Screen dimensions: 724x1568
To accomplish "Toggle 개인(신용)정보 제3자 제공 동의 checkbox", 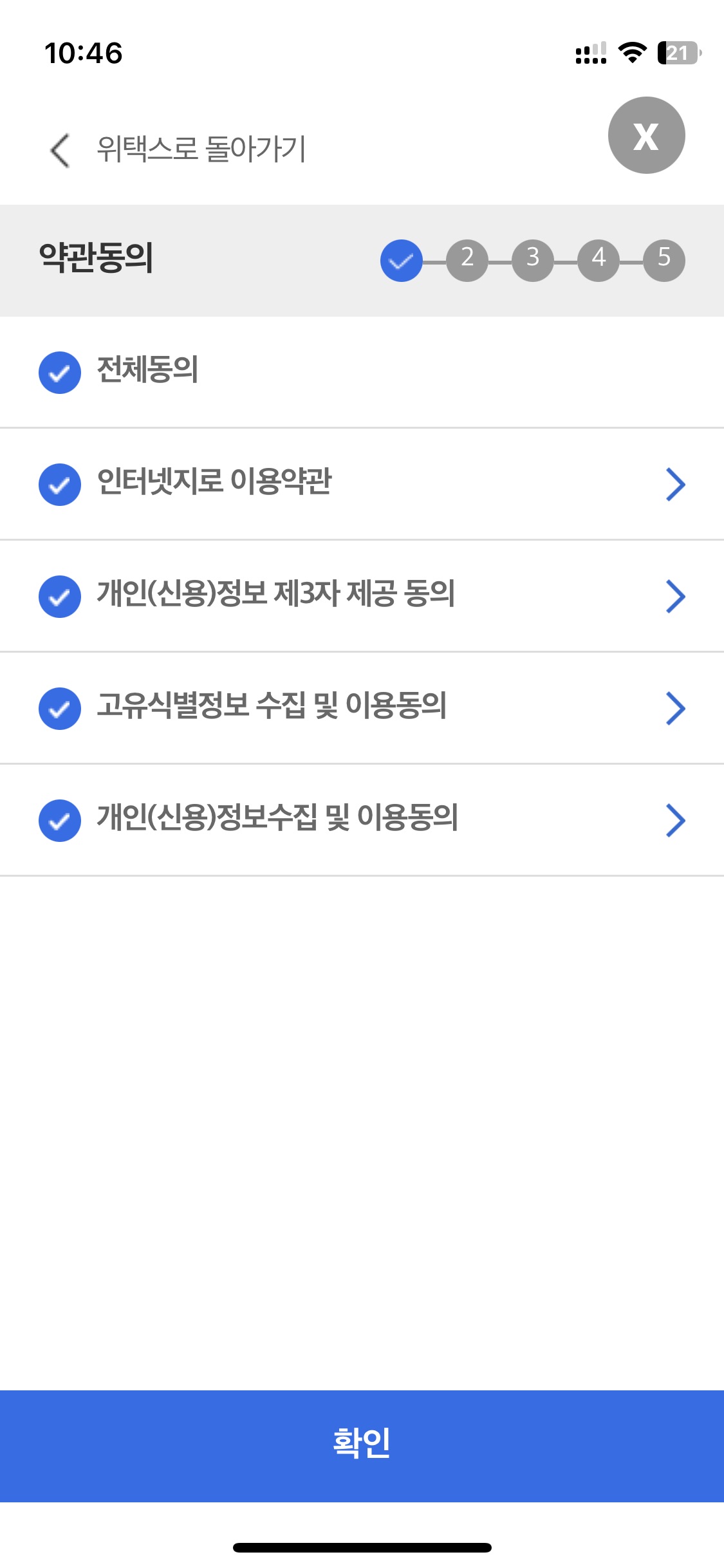I will [60, 597].
